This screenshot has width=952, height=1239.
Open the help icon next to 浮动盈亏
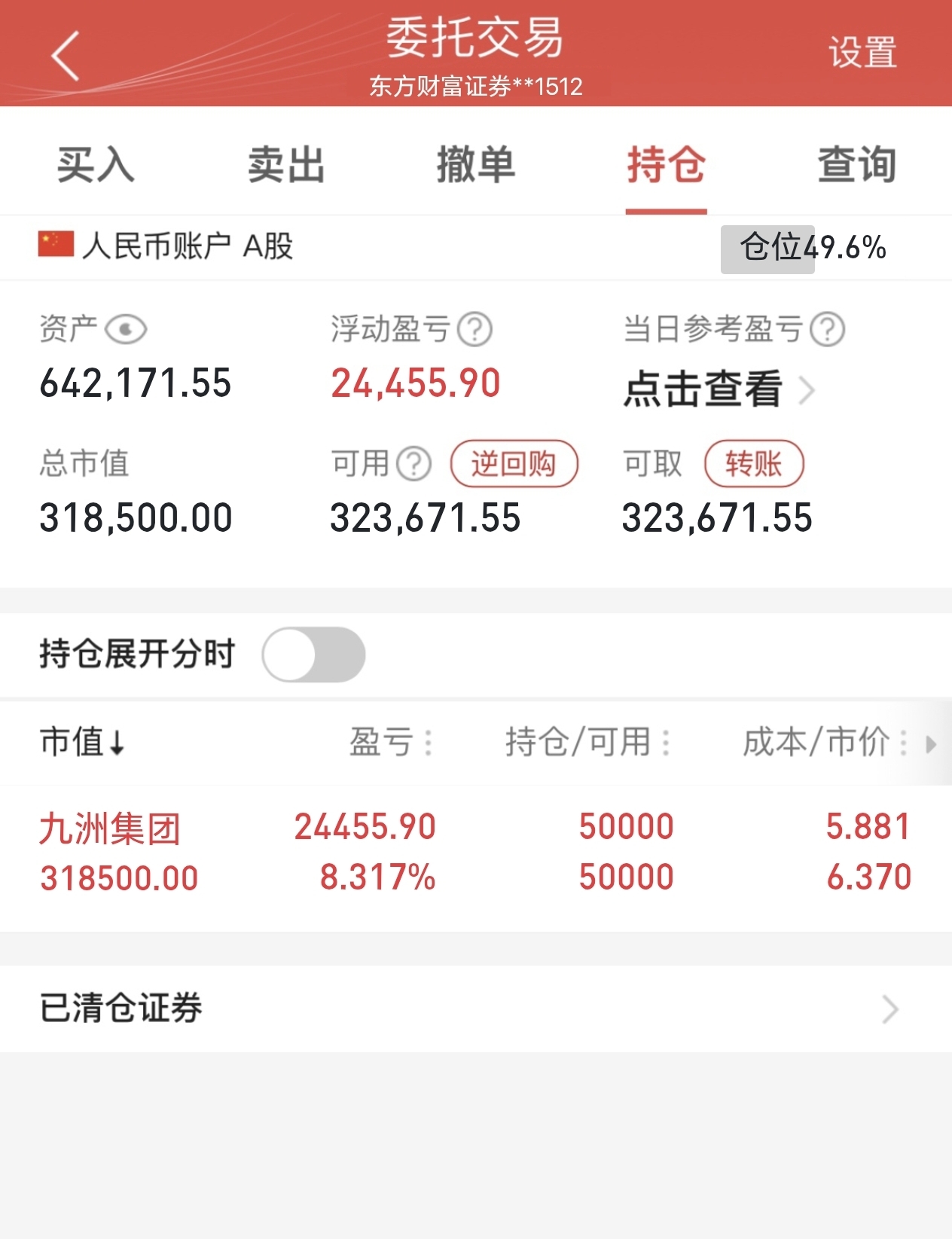475,330
